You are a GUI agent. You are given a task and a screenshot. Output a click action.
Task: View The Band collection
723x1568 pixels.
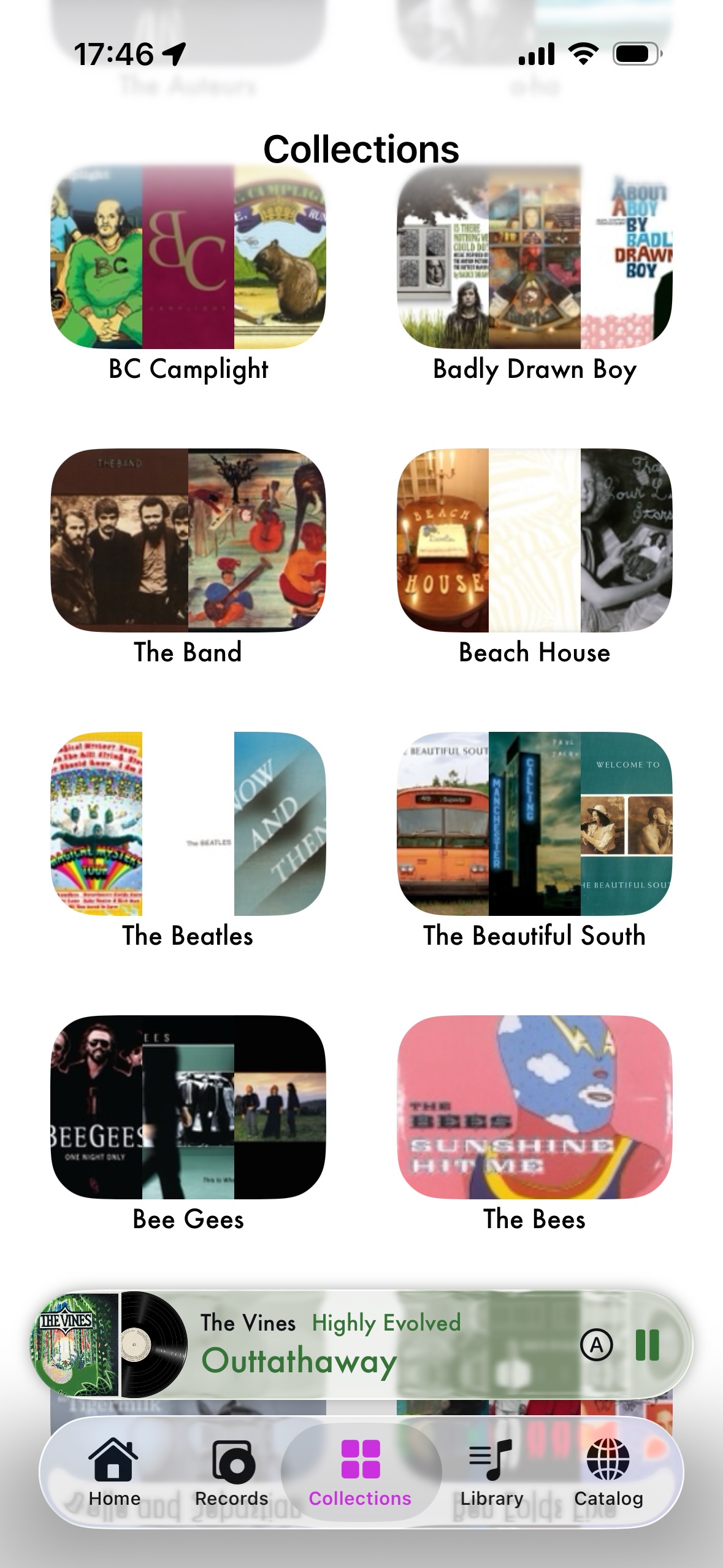(188, 540)
